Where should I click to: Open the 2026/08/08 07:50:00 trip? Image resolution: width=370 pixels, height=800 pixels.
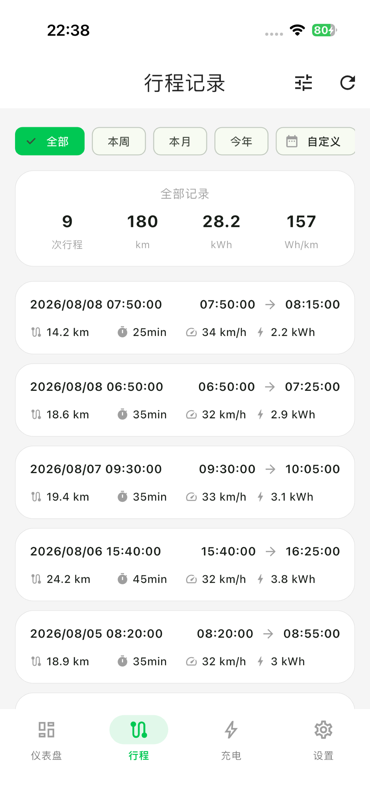point(185,318)
